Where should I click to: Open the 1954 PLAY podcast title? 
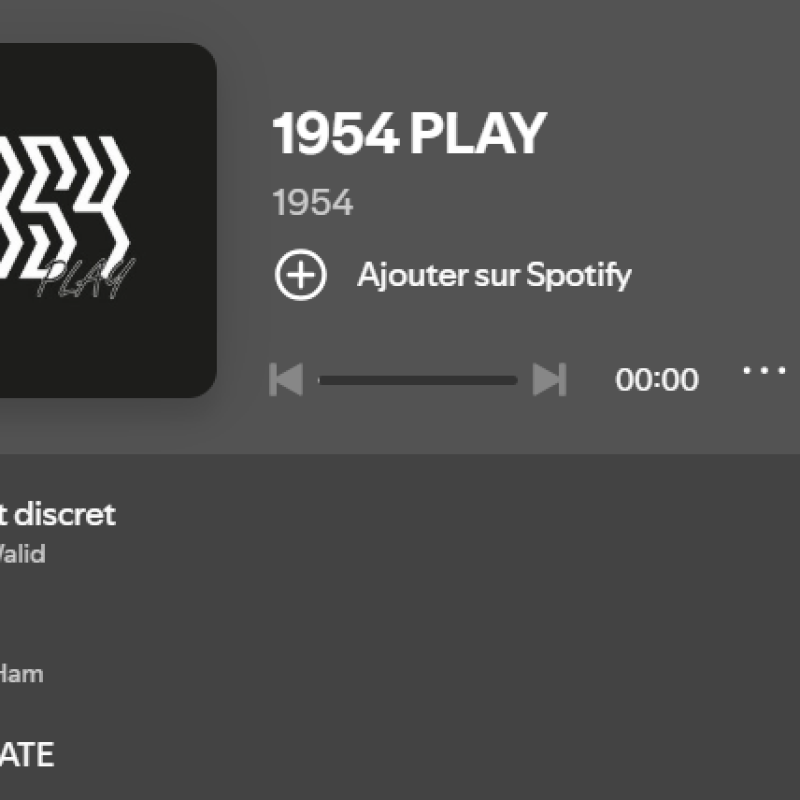(410, 134)
